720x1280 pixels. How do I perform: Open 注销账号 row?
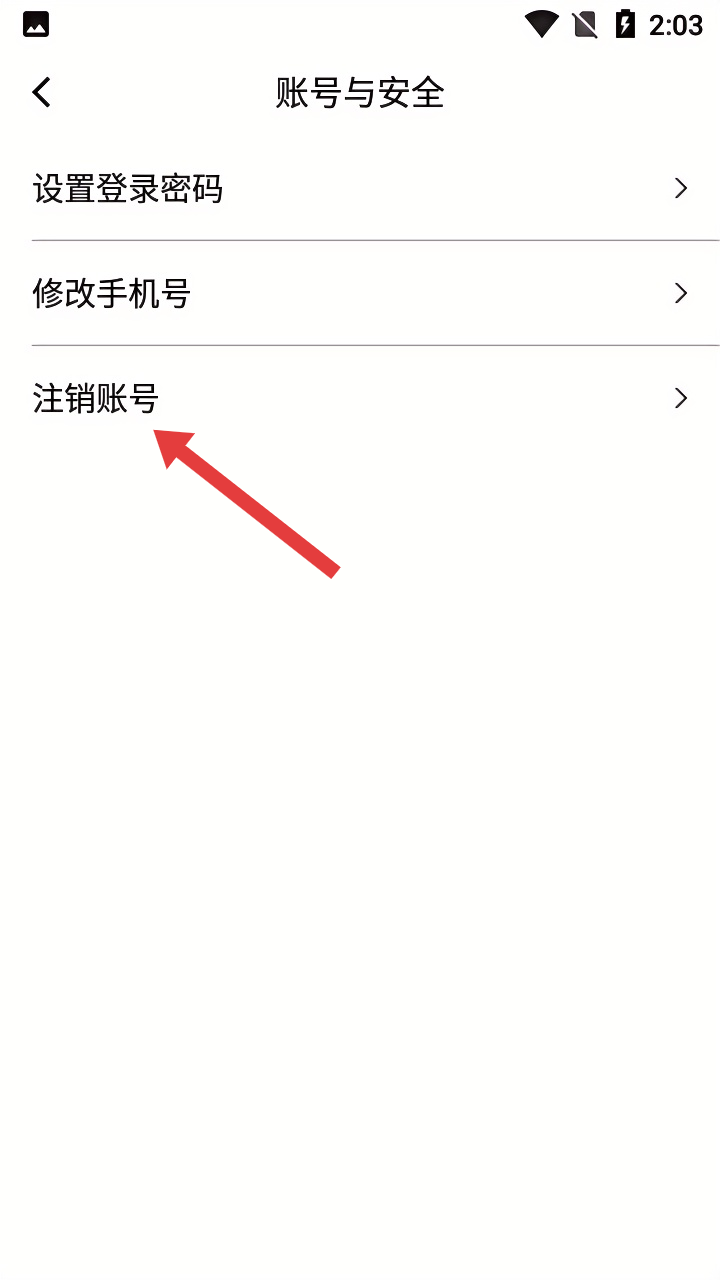click(360, 398)
